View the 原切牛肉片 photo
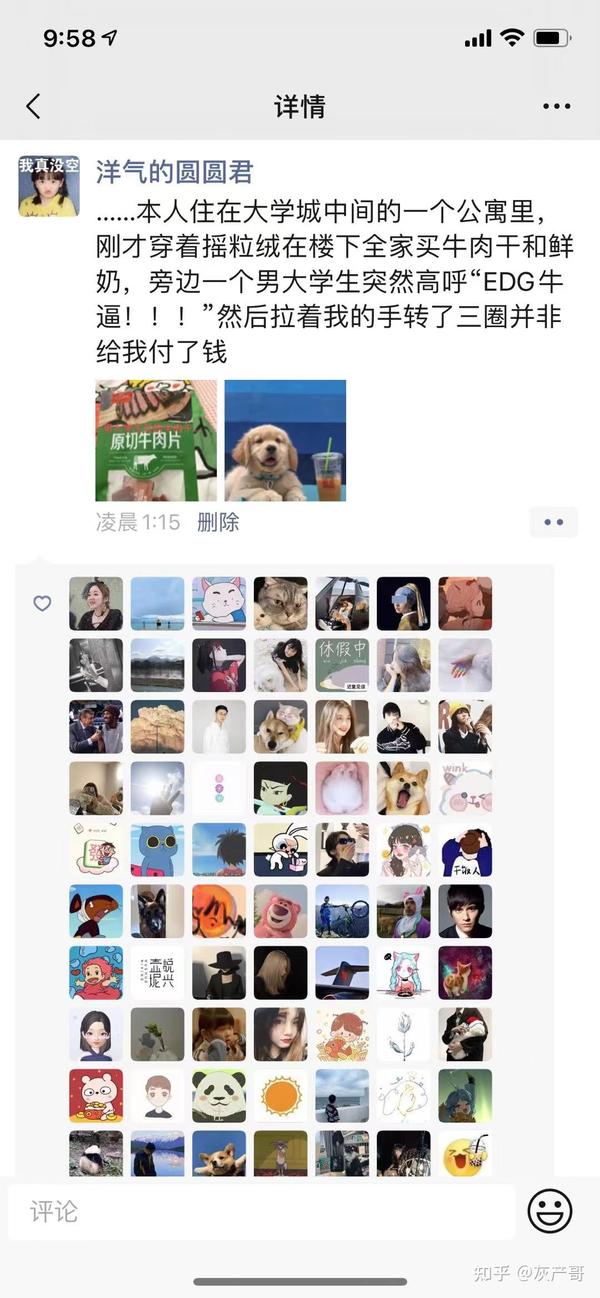Screen dimensions: 600x1298 pos(156,440)
